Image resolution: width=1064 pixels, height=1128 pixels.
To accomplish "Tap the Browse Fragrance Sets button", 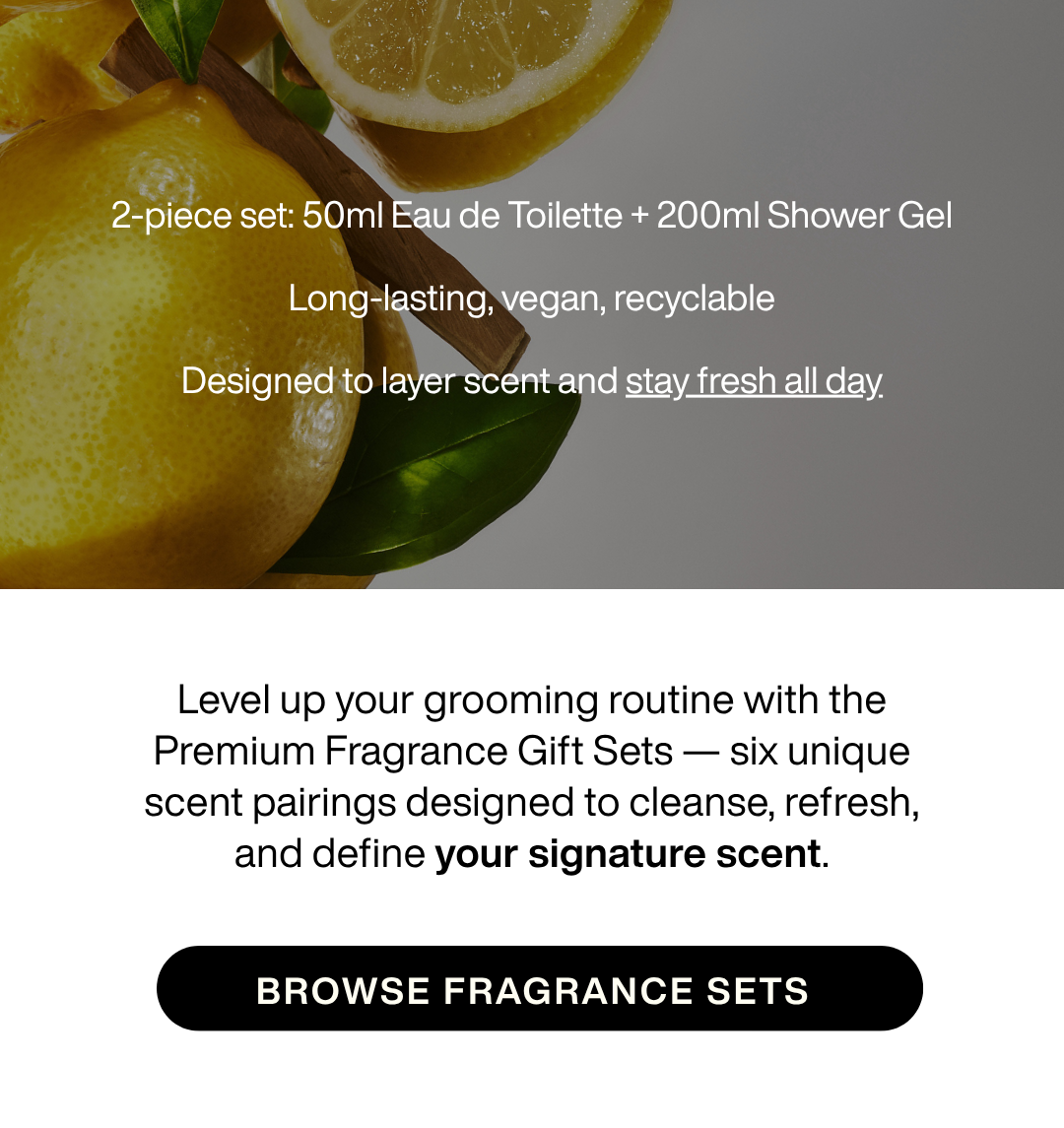I will [x=539, y=989].
